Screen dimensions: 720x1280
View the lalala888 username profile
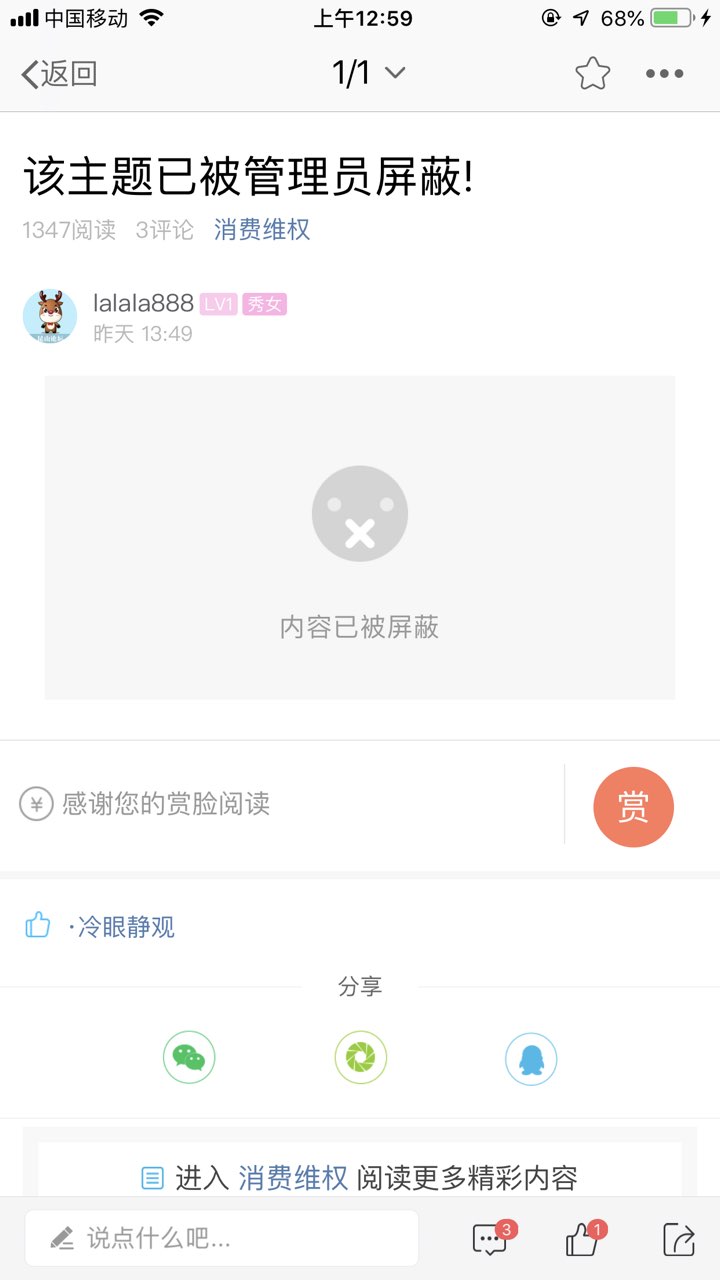(143, 304)
